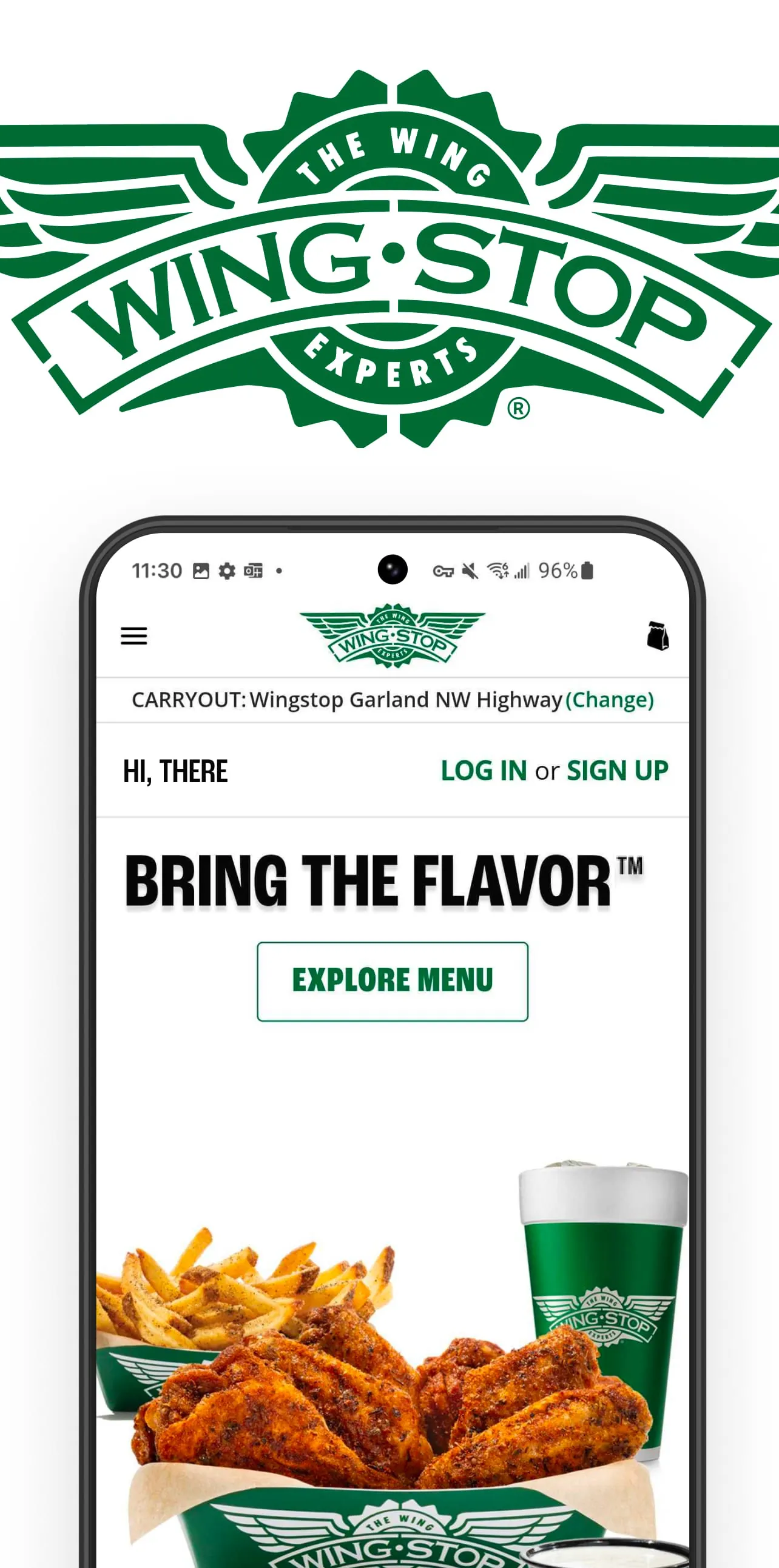Tap the key icon in the status bar
779x1568 pixels.
443,571
